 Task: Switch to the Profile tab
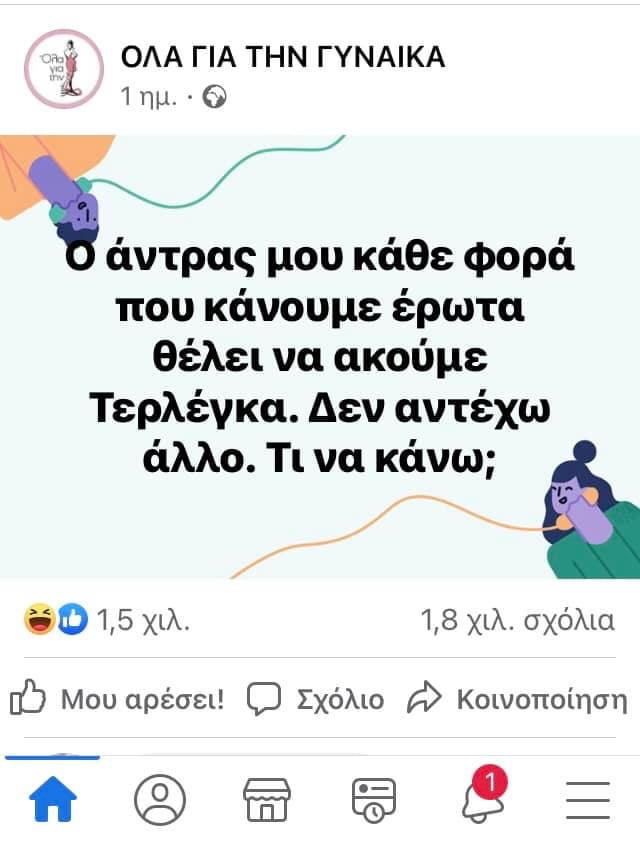point(160,799)
